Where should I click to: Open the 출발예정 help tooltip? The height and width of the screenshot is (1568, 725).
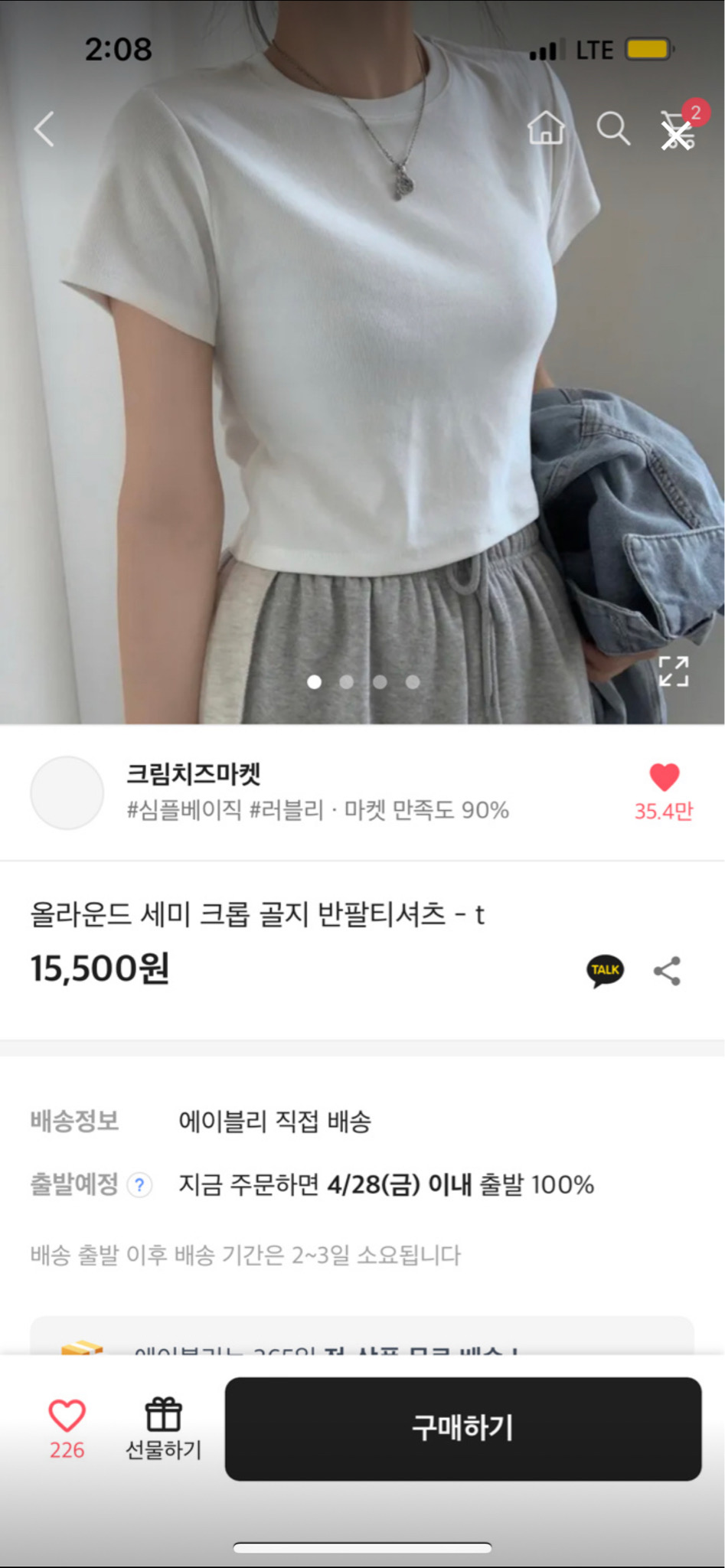(x=138, y=1186)
